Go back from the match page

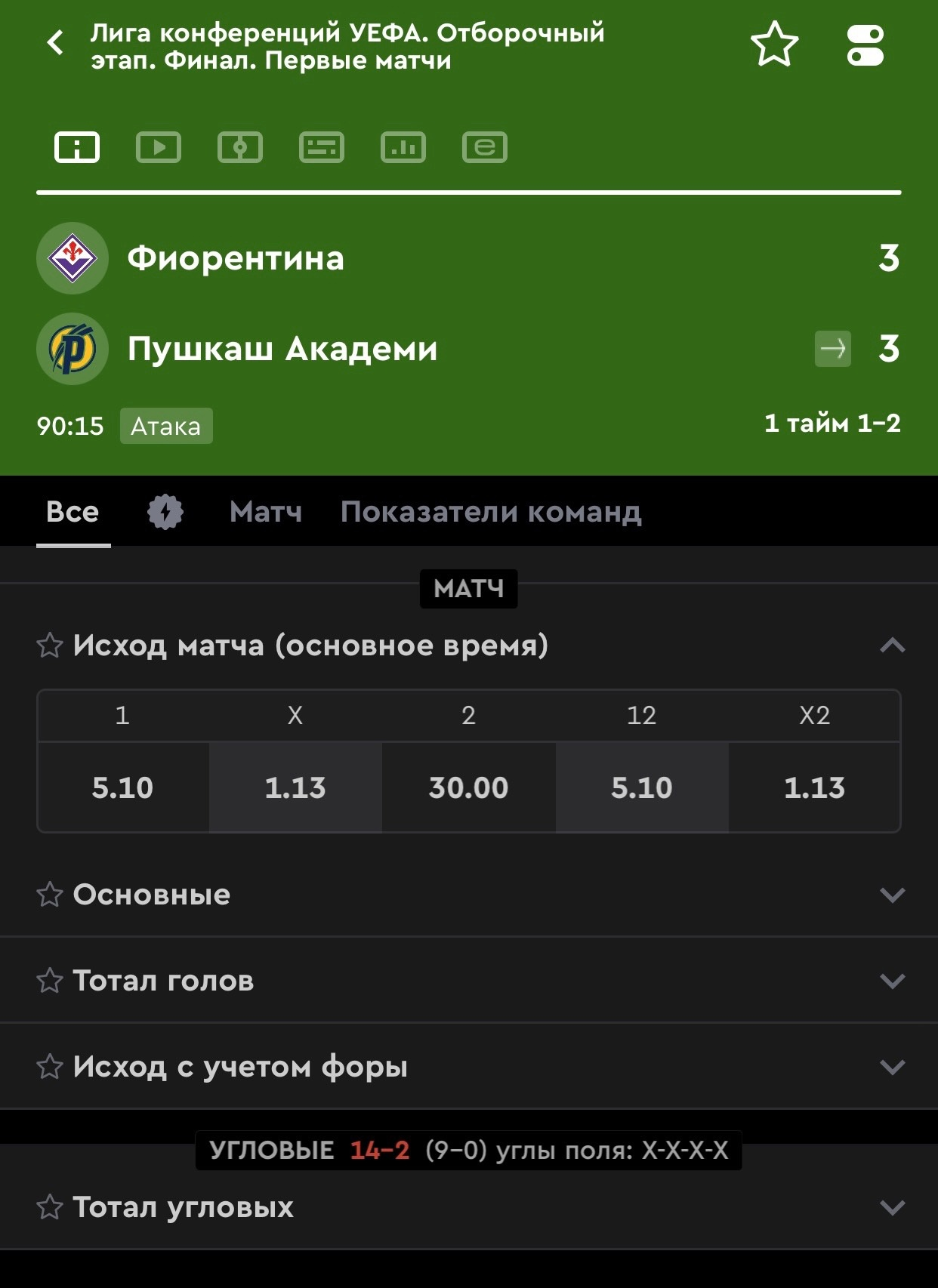coord(55,43)
